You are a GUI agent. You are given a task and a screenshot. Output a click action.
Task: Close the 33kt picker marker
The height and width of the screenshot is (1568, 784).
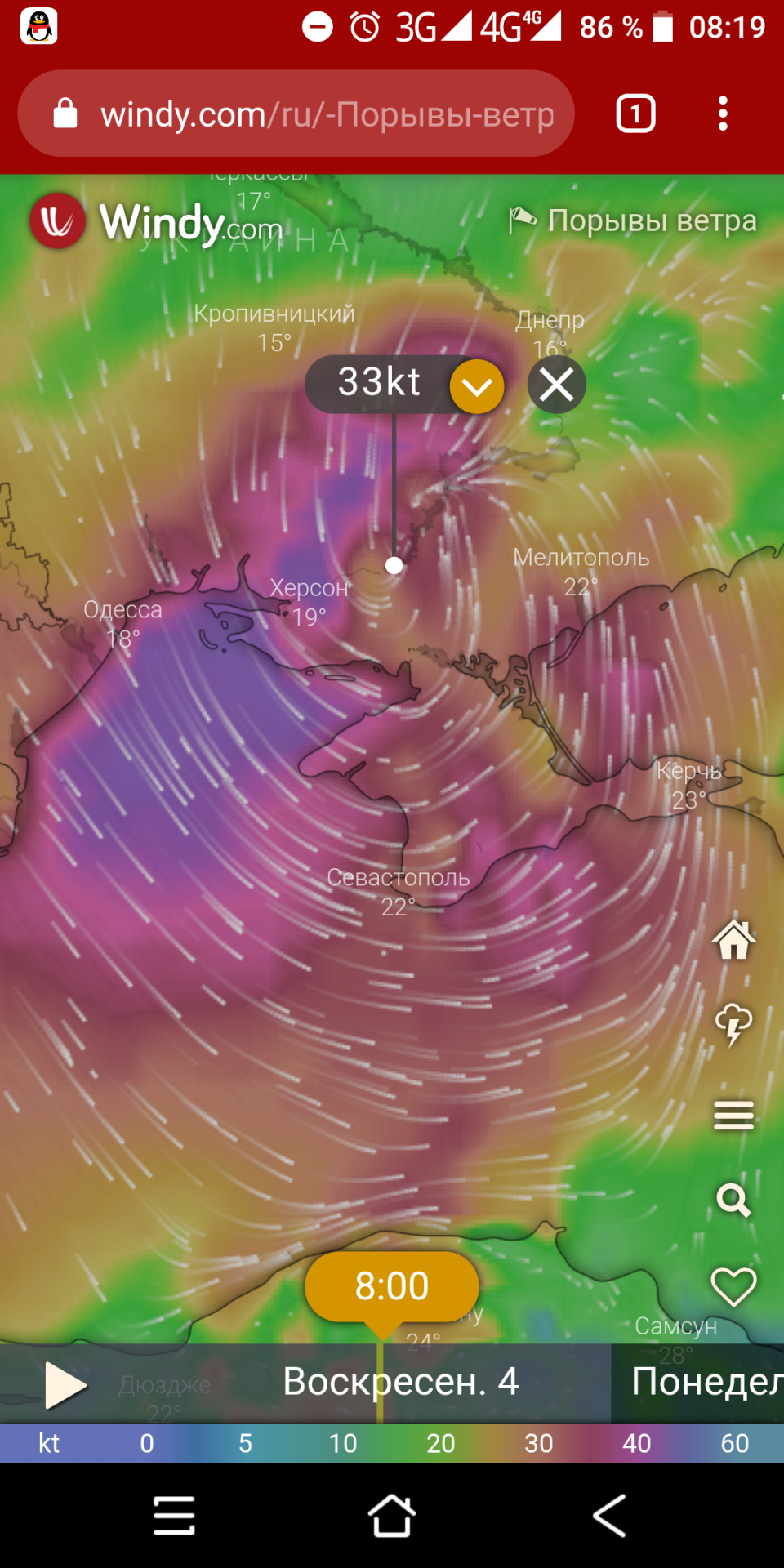[557, 384]
